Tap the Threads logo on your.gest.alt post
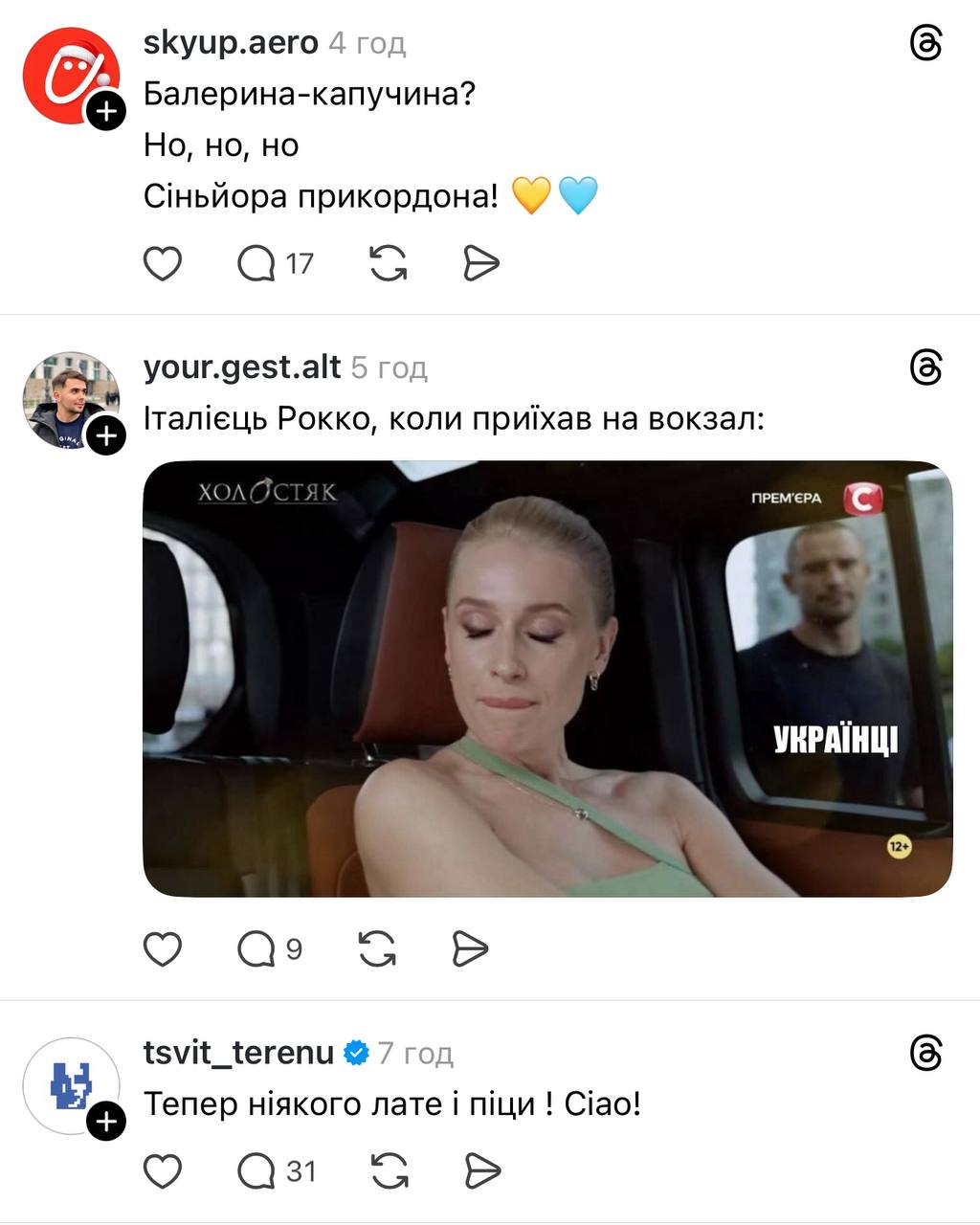 pyautogui.click(x=925, y=367)
